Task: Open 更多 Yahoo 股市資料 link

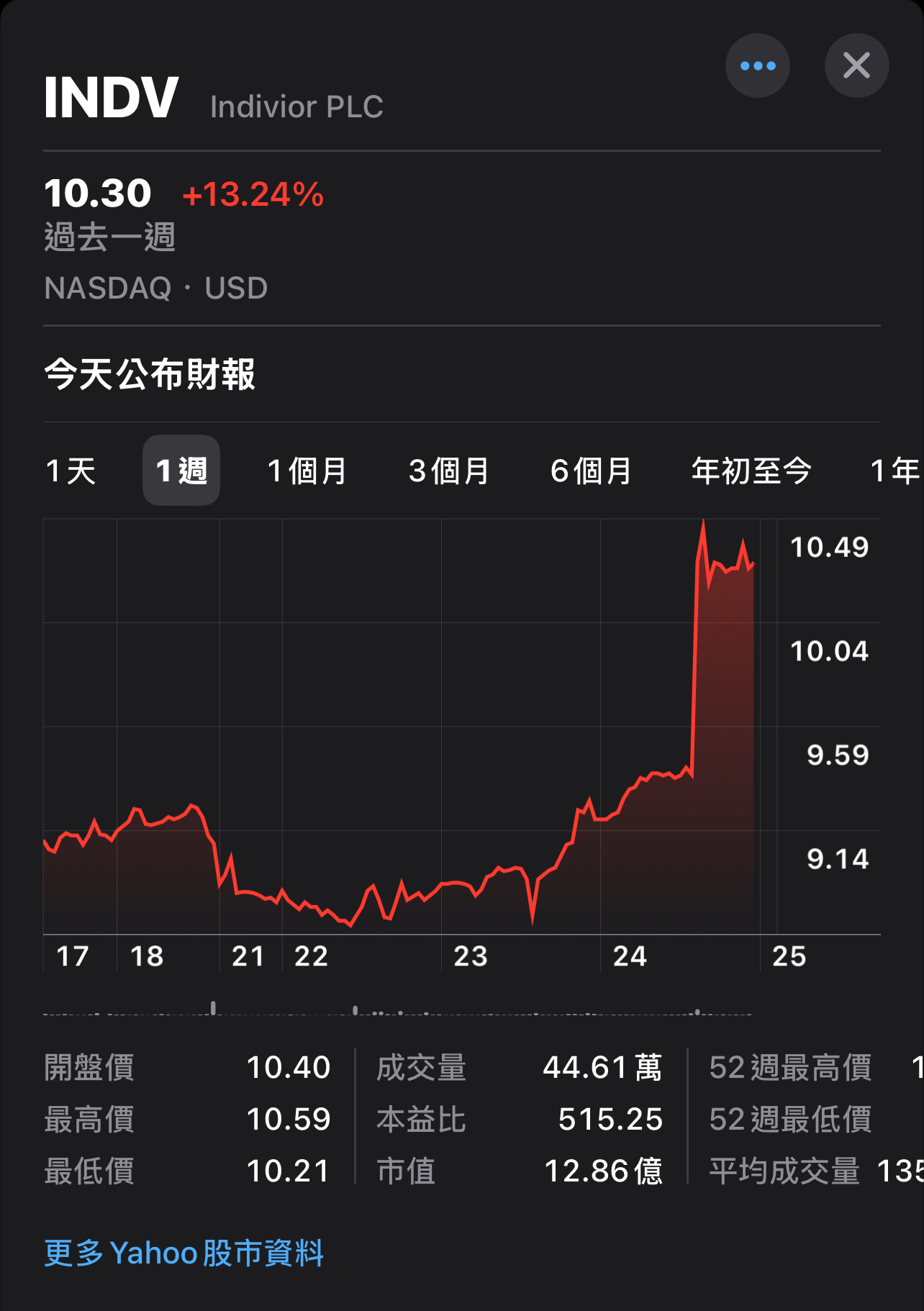Action: (x=184, y=1253)
